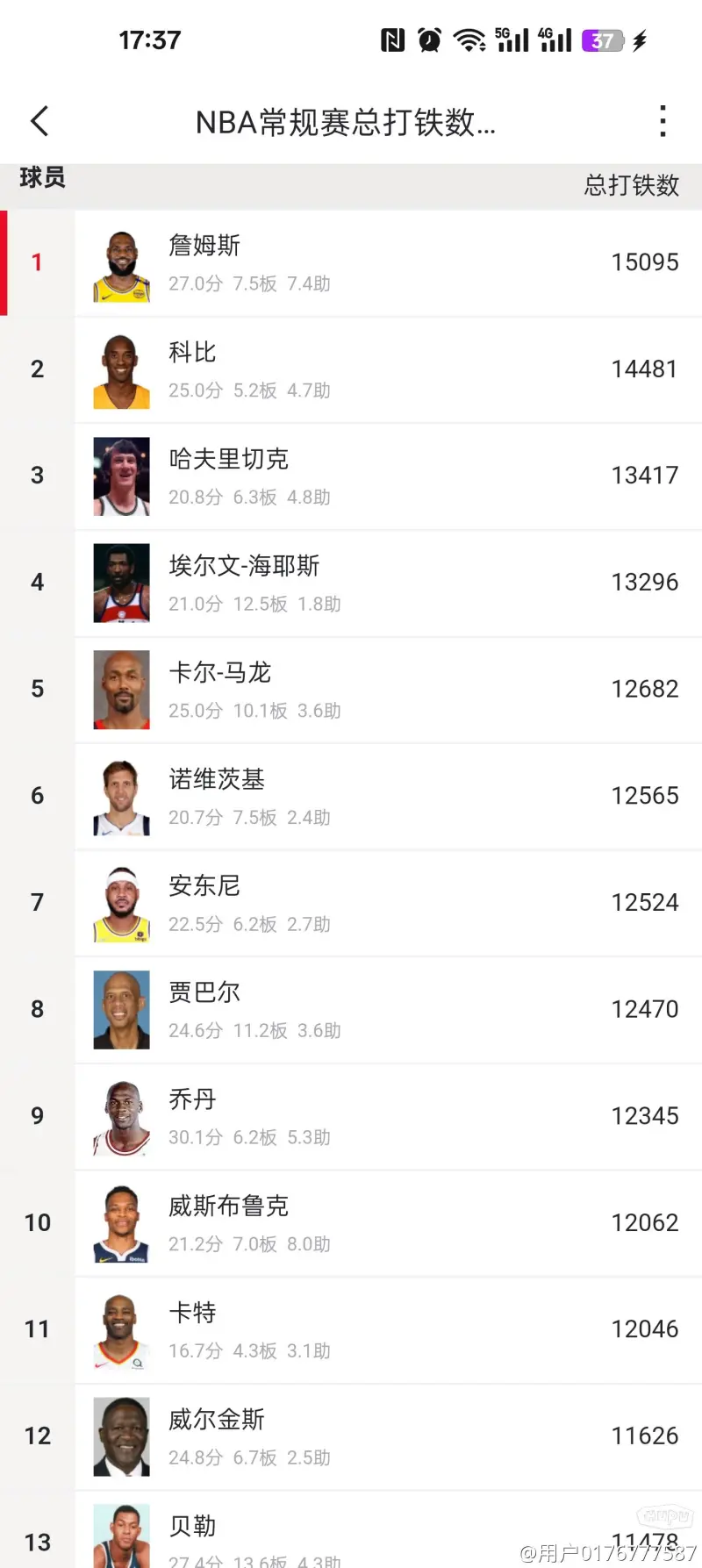Open 威斯布鲁克 ranking entry

click(x=351, y=1224)
